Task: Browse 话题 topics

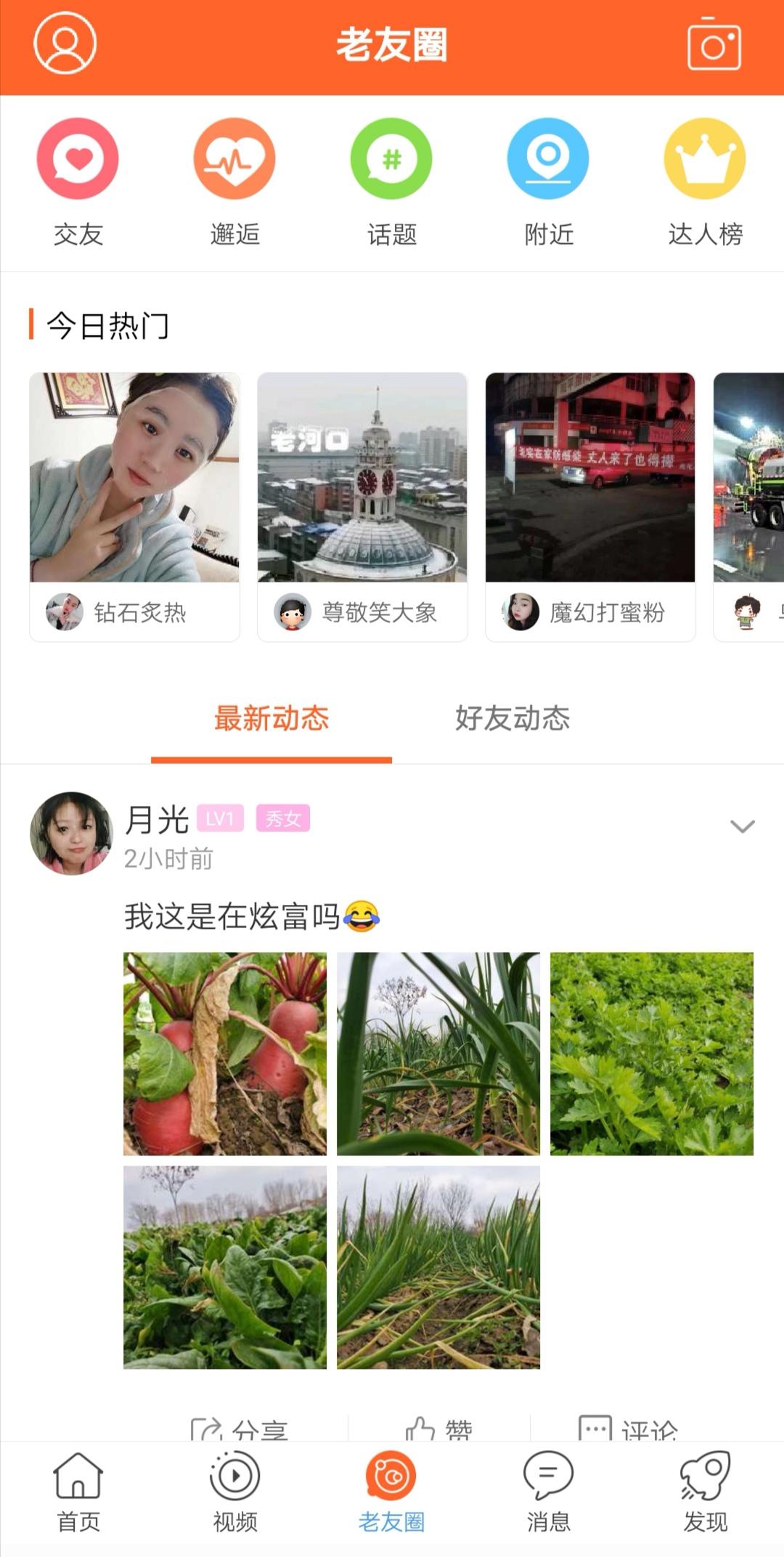Action: [x=391, y=182]
